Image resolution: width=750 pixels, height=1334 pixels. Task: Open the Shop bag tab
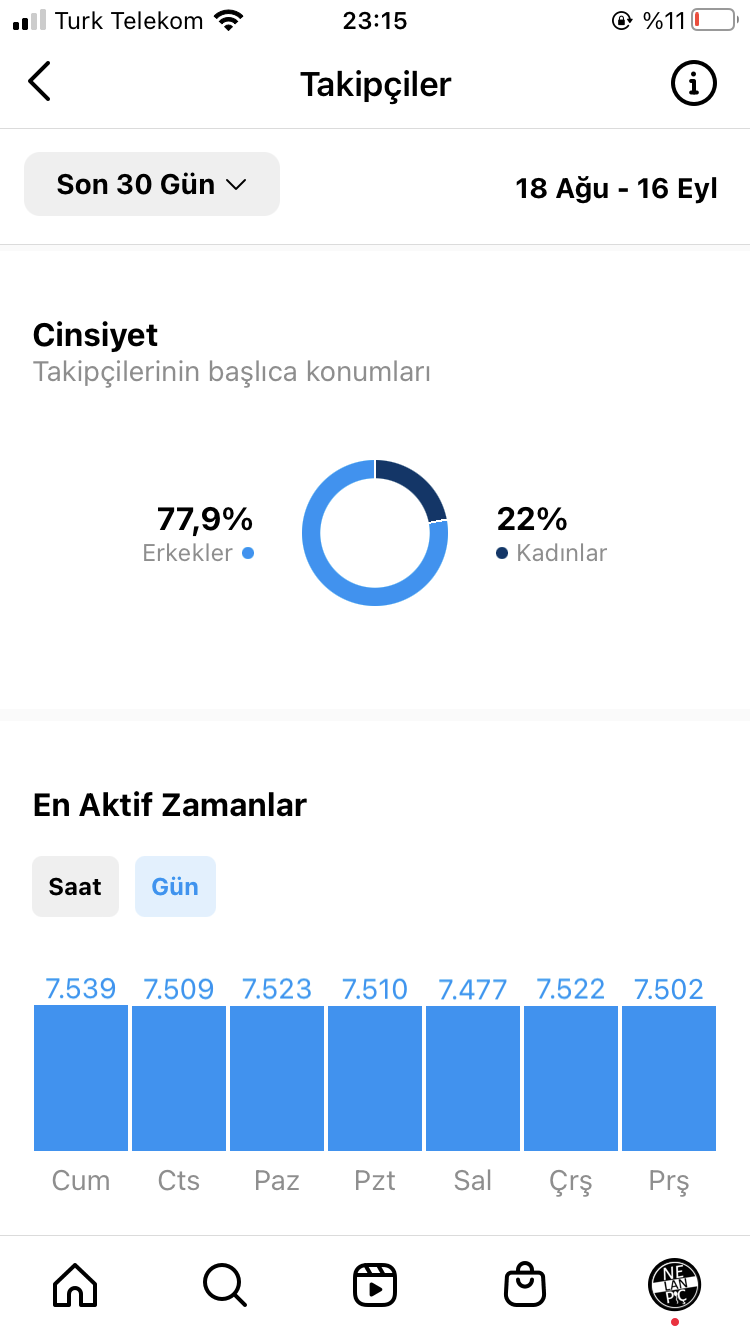(525, 1285)
